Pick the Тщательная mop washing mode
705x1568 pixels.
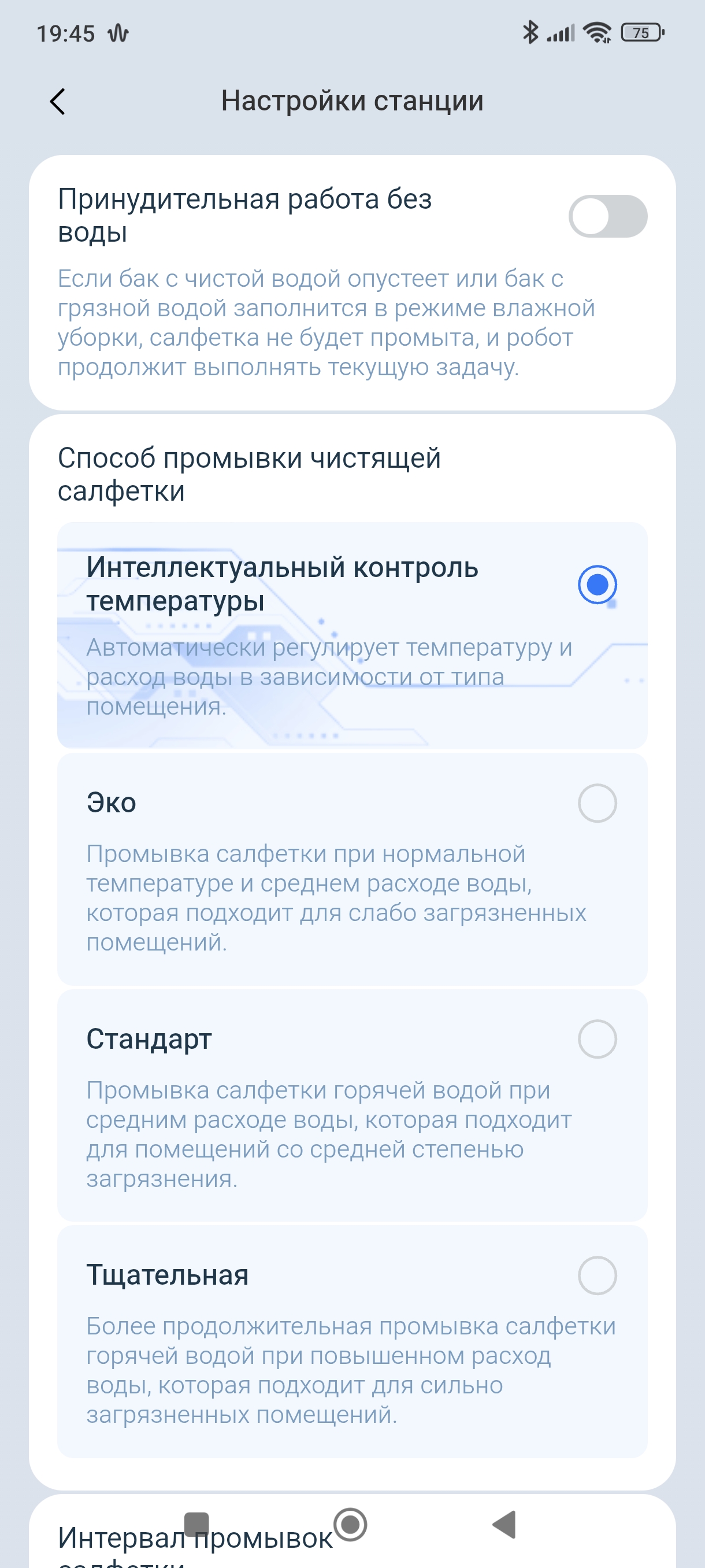[x=597, y=1275]
